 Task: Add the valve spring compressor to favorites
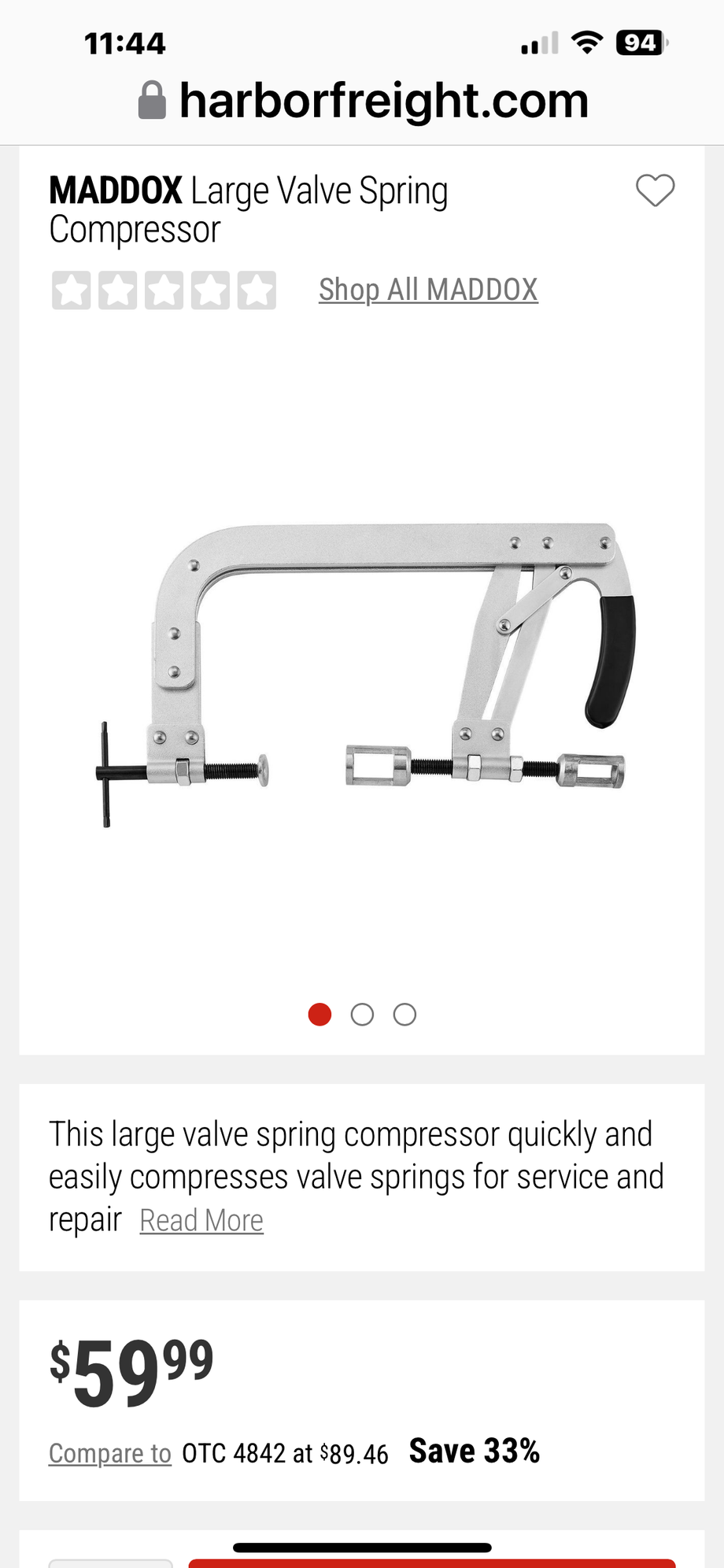(655, 190)
